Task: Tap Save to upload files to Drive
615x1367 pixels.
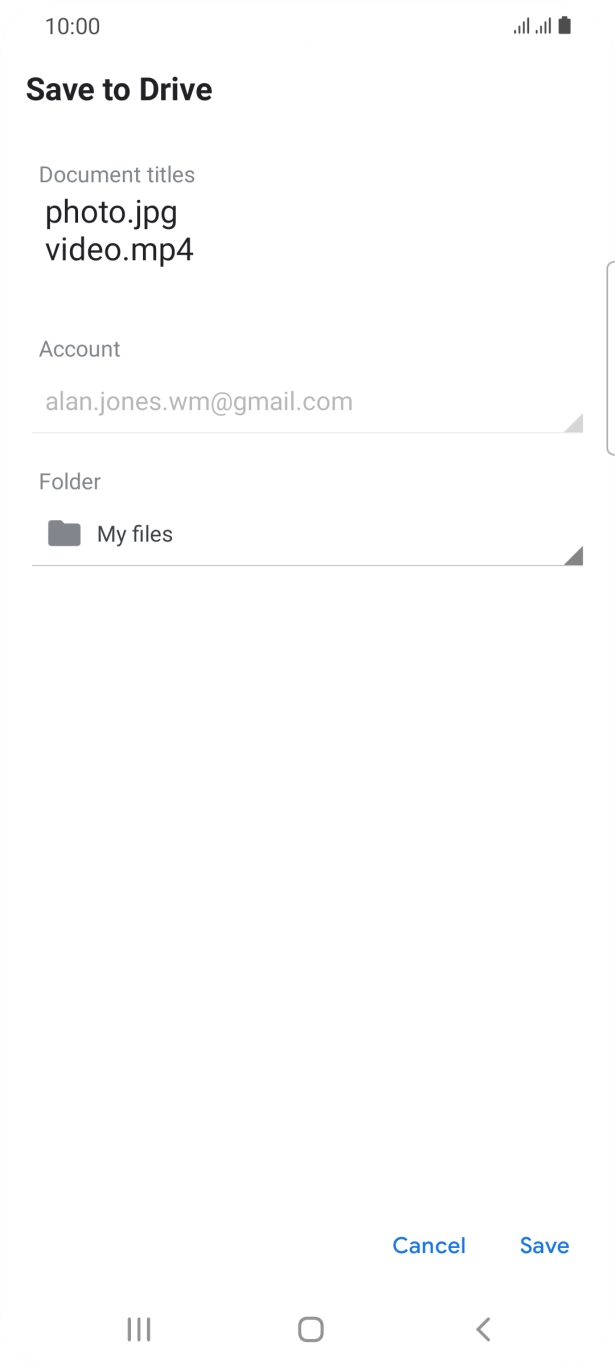Action: (x=544, y=1245)
